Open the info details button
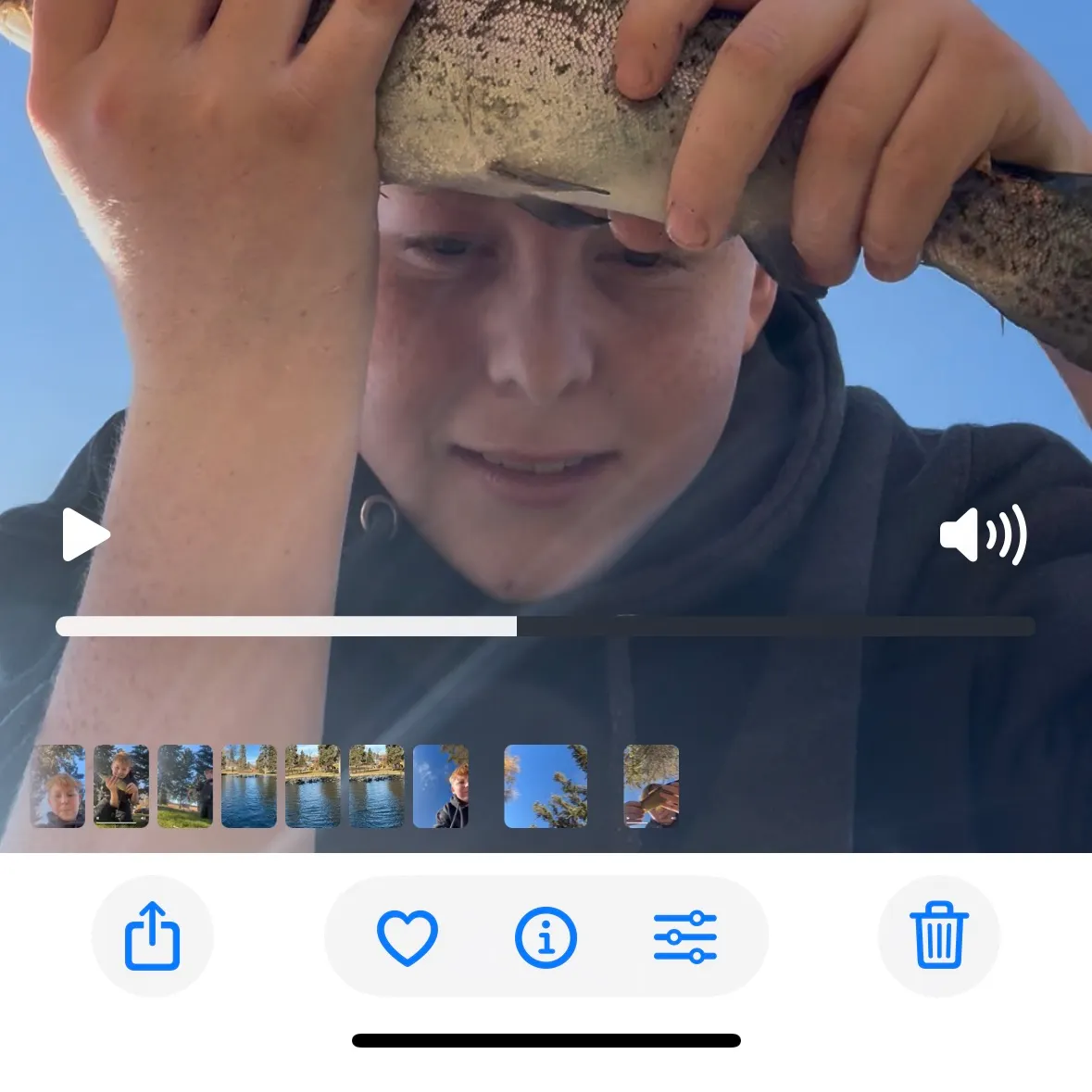The height and width of the screenshot is (1092, 1092). pos(546,936)
